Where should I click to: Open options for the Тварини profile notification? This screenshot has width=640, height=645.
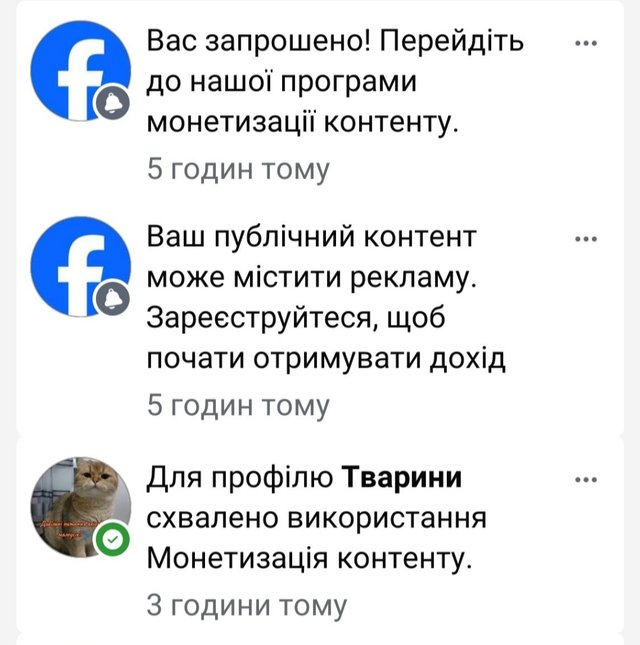point(587,480)
